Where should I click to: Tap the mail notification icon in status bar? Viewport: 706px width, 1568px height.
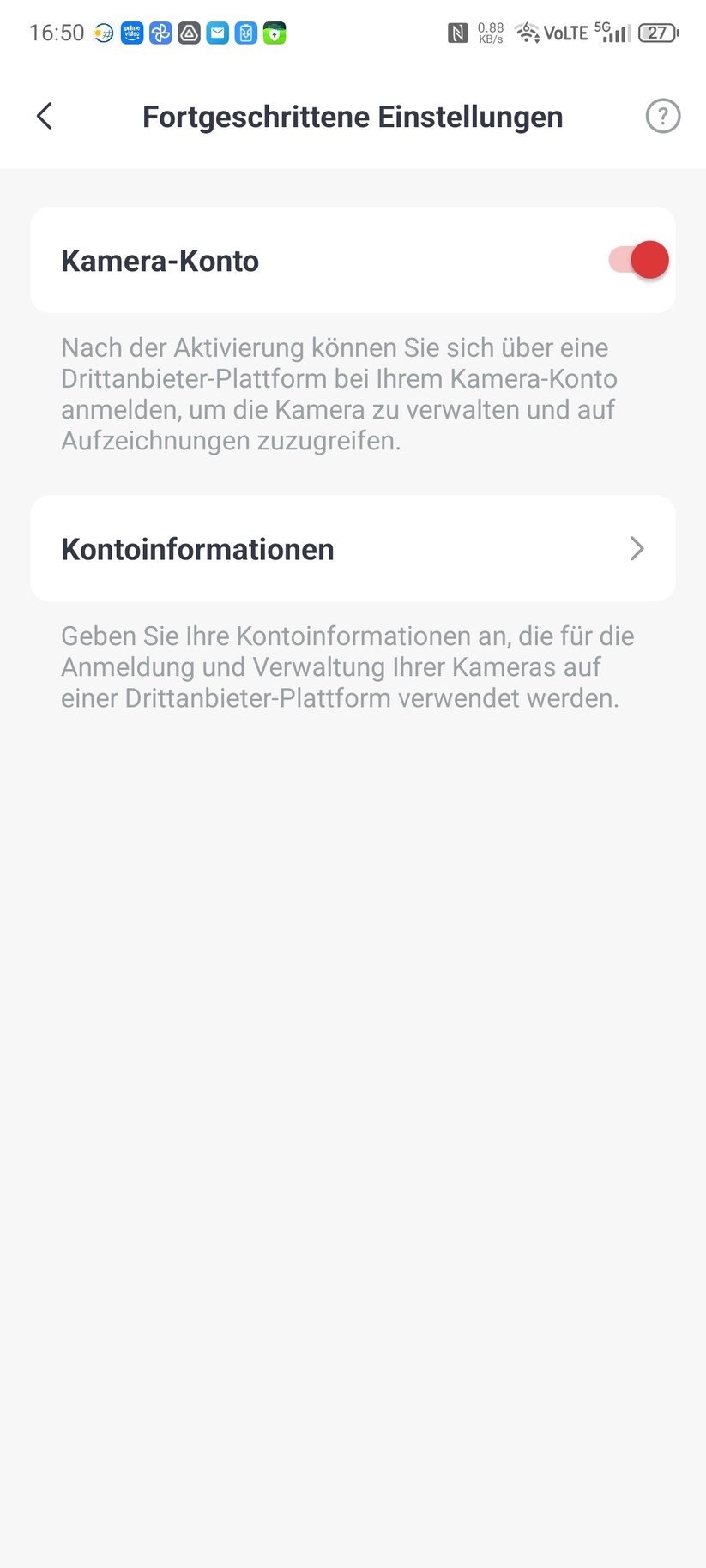[217, 33]
